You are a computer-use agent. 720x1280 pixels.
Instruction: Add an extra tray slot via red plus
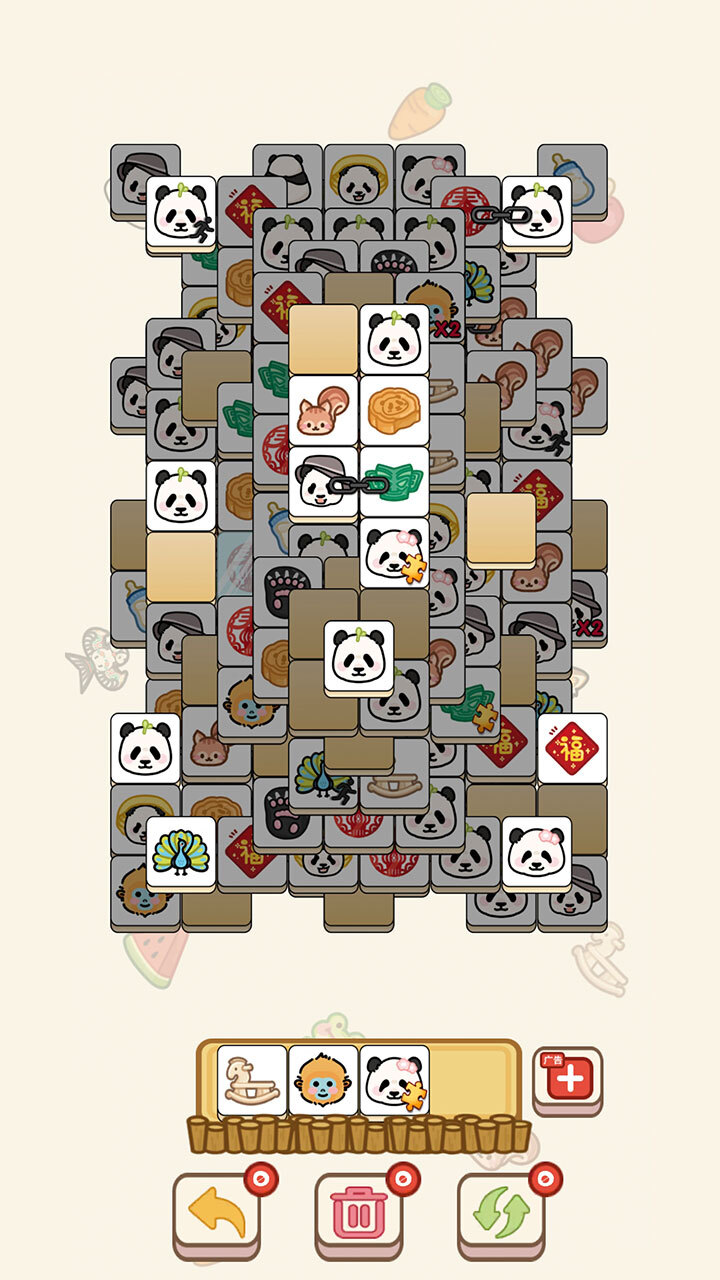pos(568,1078)
